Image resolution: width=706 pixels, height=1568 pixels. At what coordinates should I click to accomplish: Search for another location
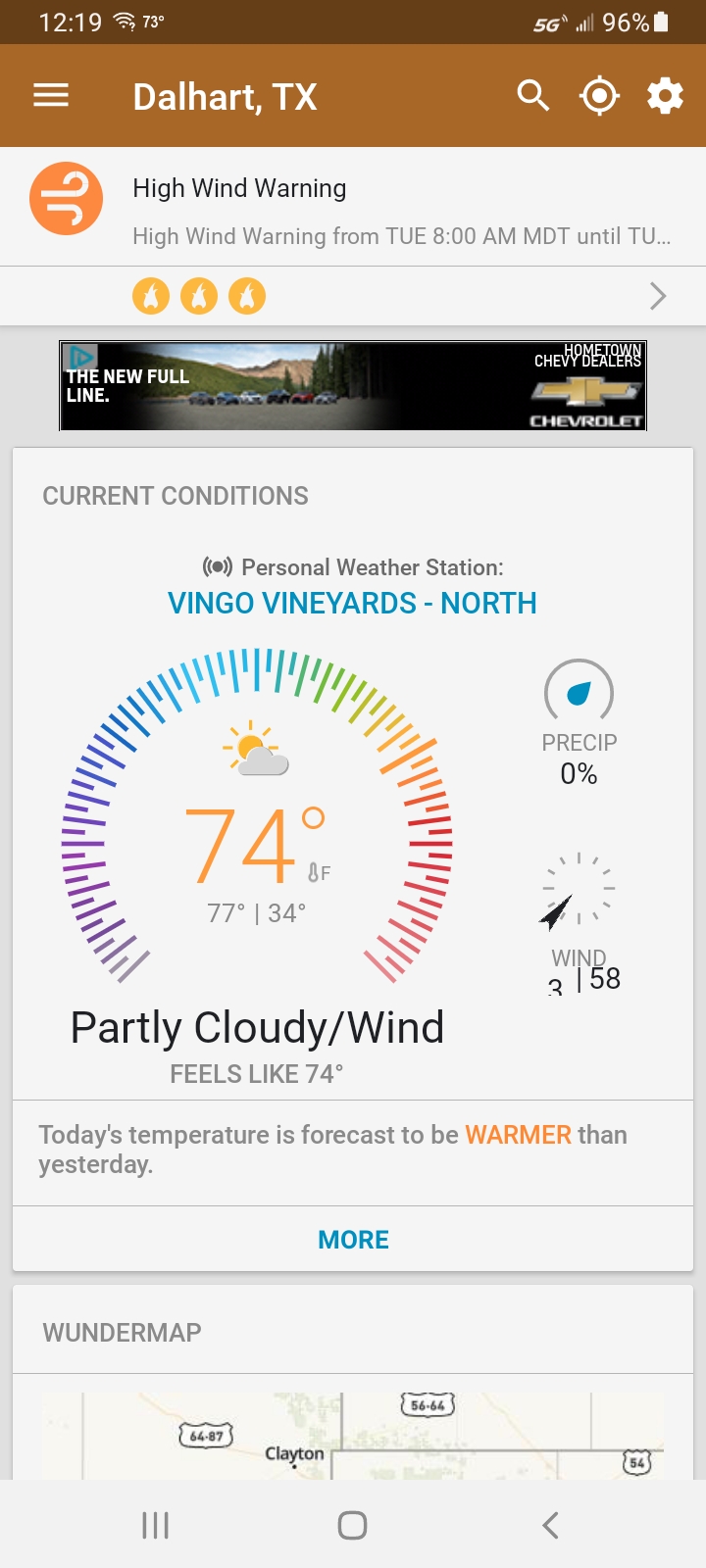533,96
